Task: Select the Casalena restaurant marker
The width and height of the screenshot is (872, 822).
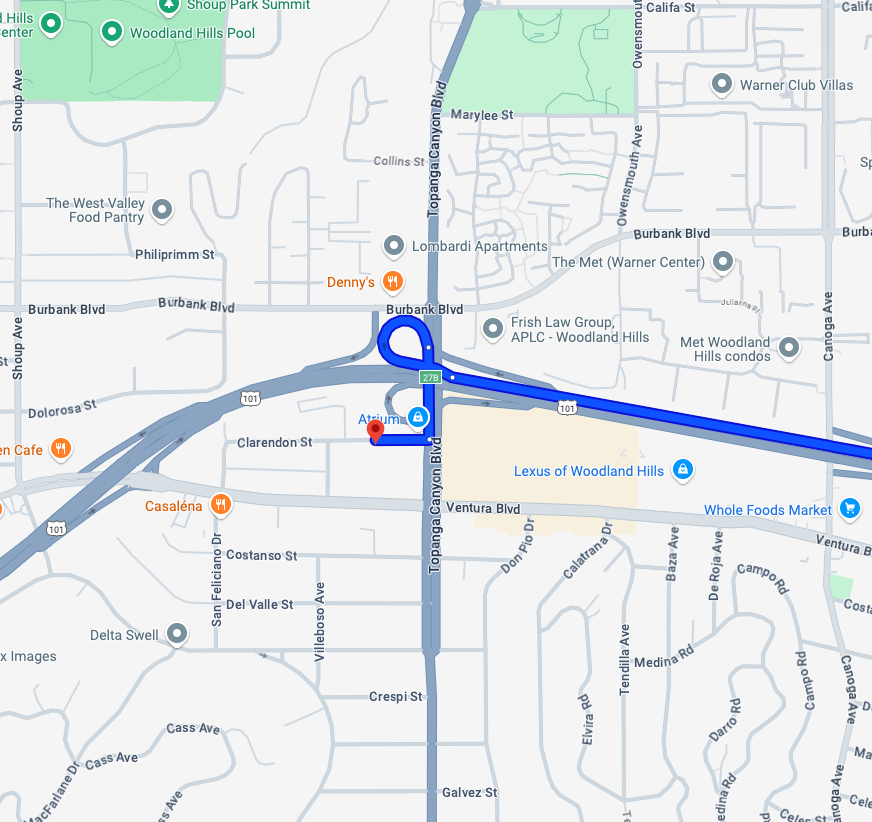Action: tap(220, 505)
